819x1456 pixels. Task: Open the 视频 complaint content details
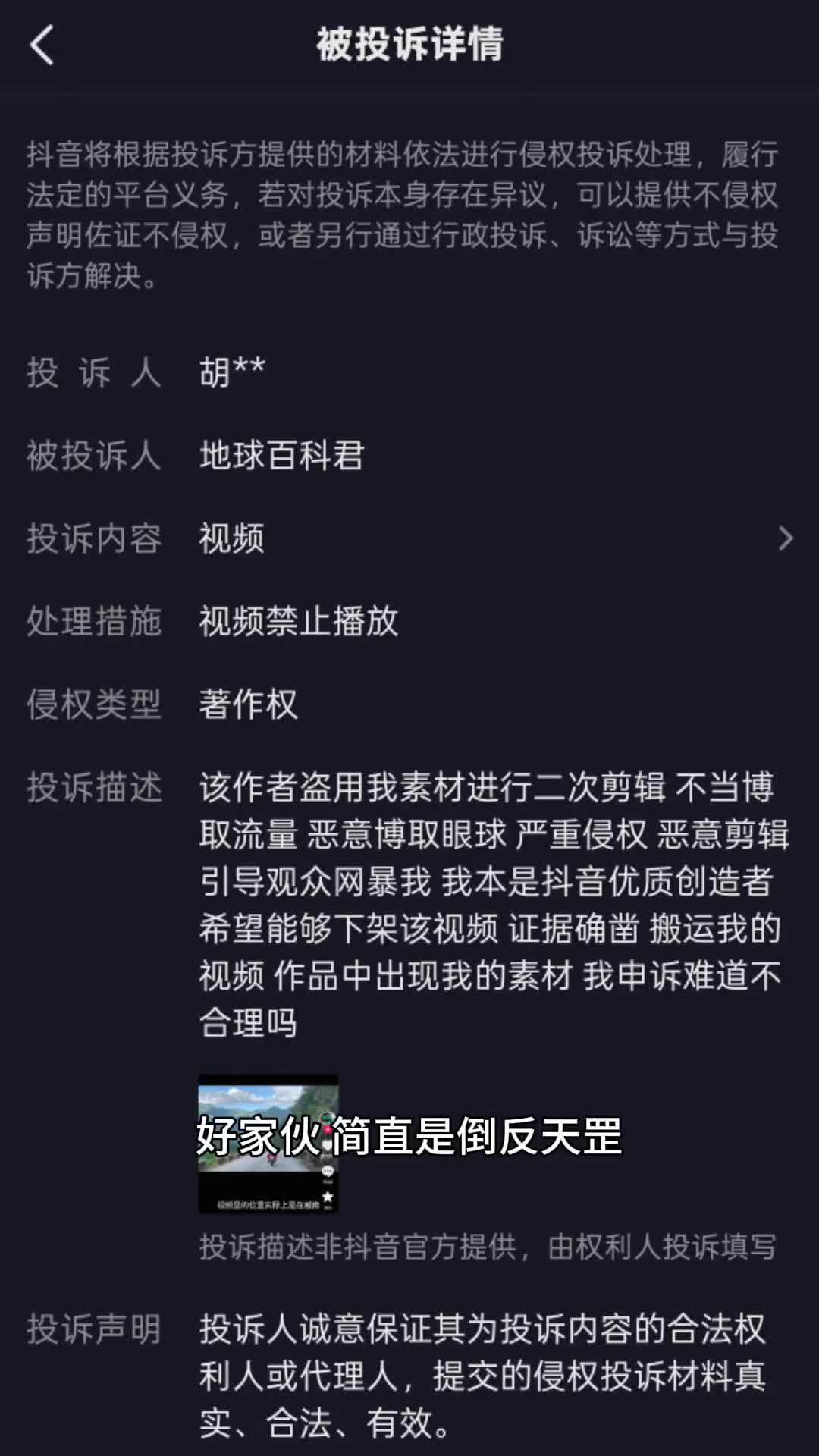231,540
